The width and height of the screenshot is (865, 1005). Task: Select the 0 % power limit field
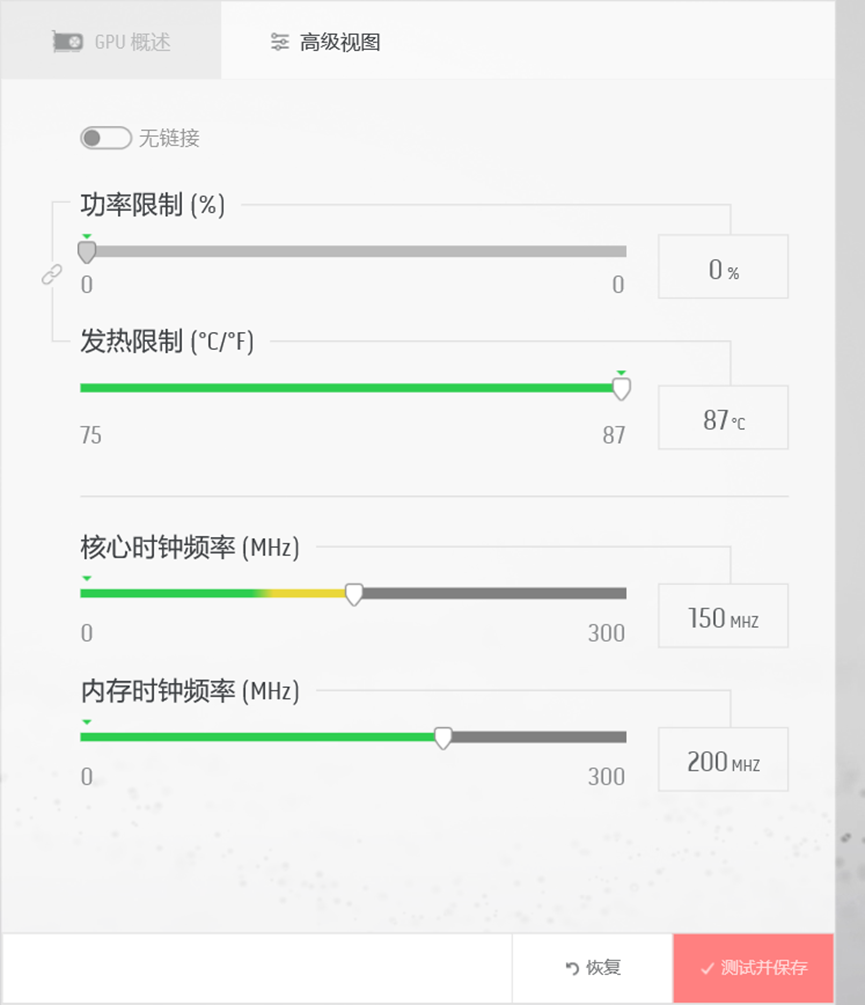coord(723,267)
